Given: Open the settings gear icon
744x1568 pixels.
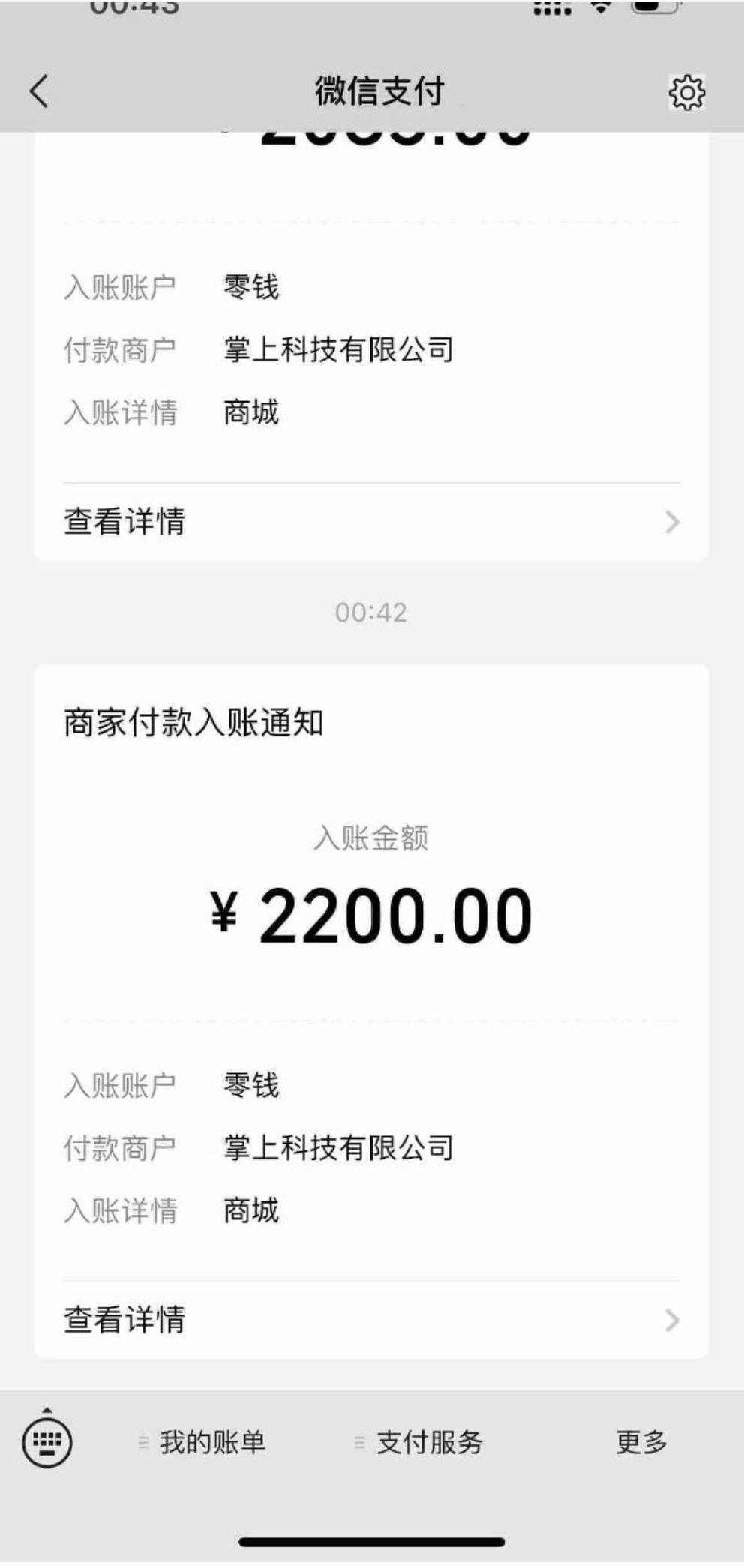Looking at the screenshot, I should [685, 92].
